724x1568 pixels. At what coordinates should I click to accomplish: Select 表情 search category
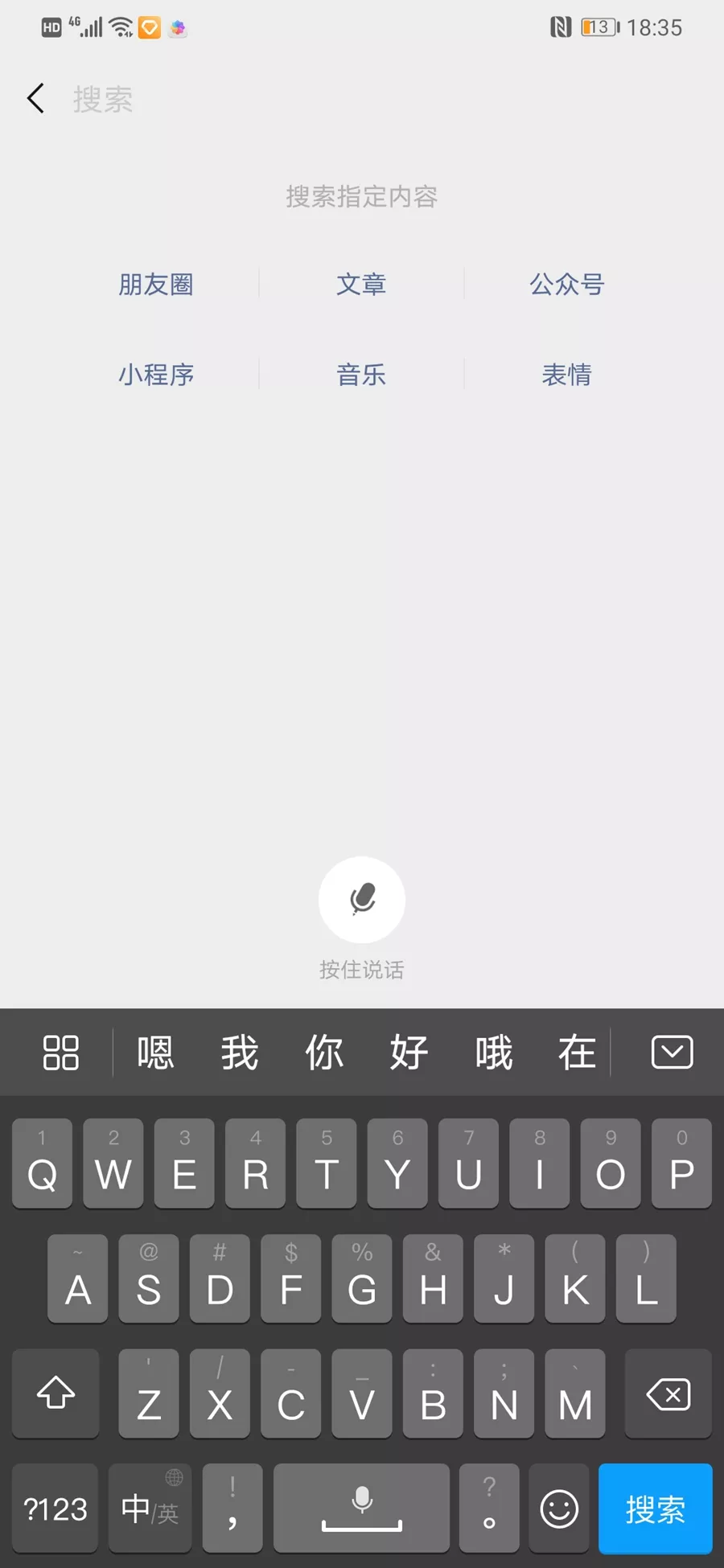click(566, 375)
